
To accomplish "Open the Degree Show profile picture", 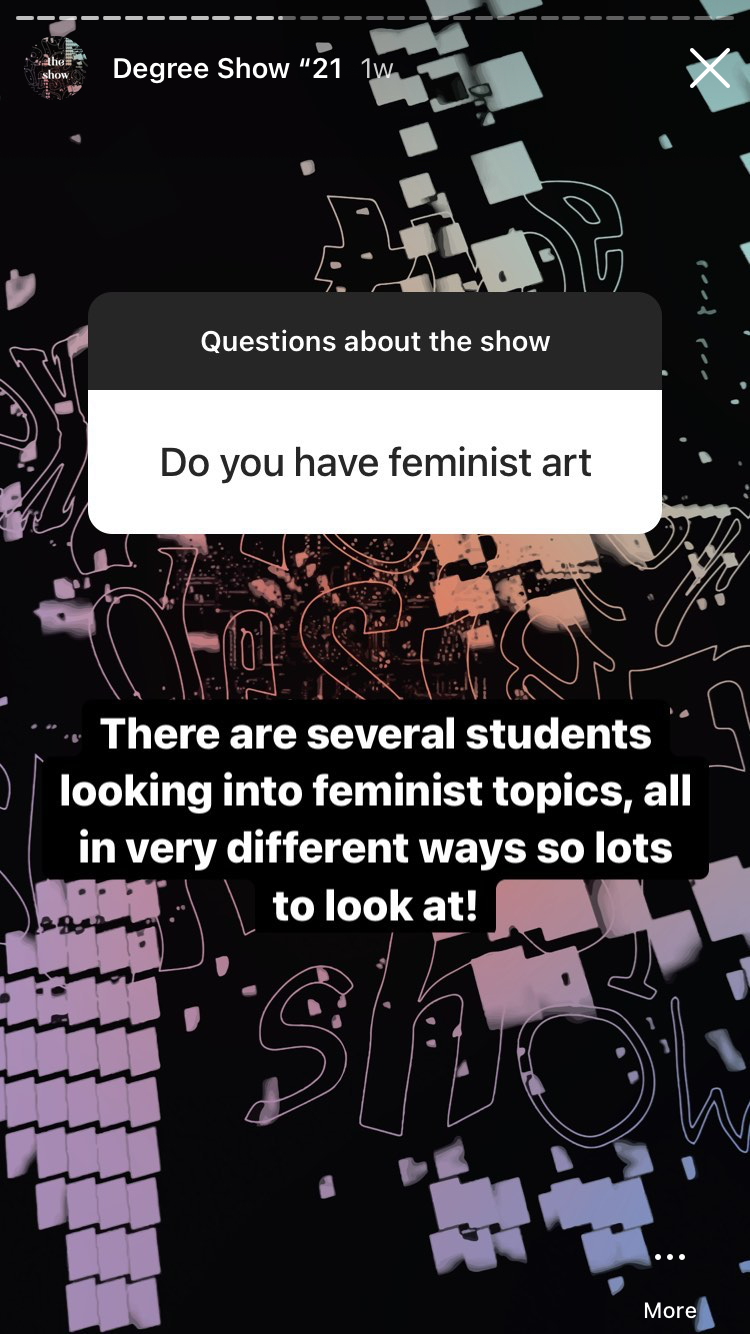I will click(55, 68).
